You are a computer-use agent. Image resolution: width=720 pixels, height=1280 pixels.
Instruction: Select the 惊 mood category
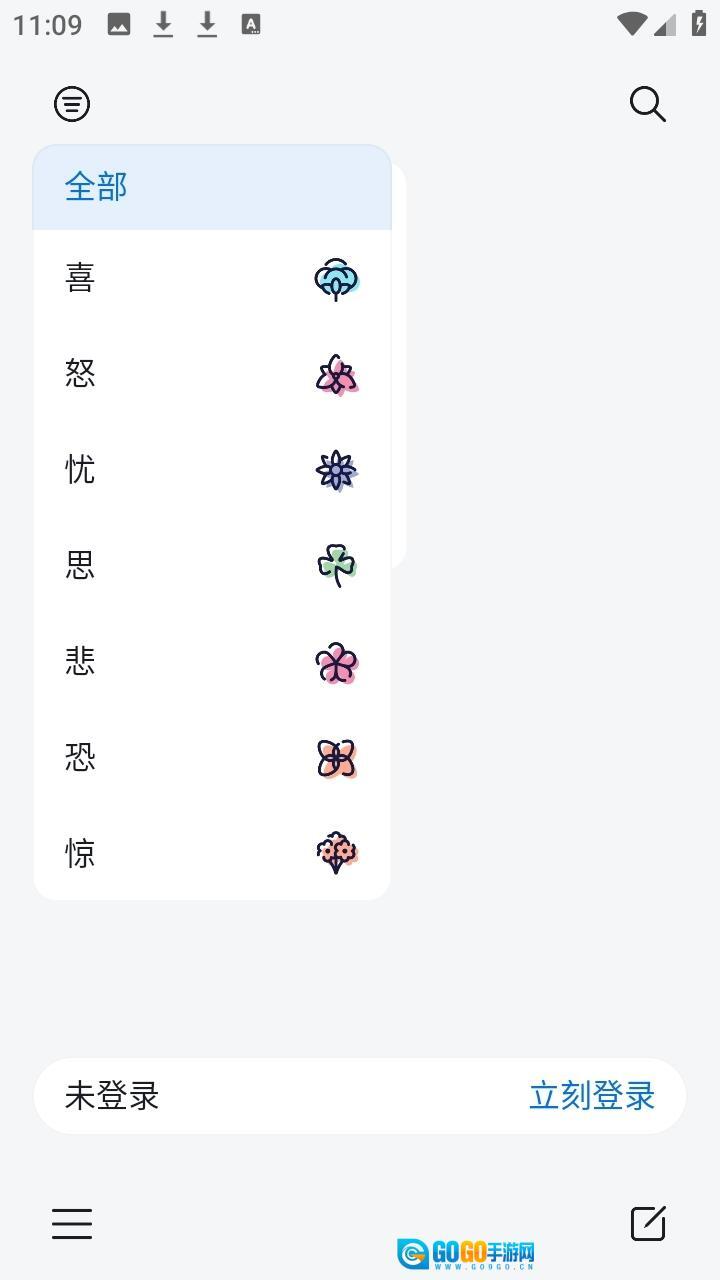[212, 854]
